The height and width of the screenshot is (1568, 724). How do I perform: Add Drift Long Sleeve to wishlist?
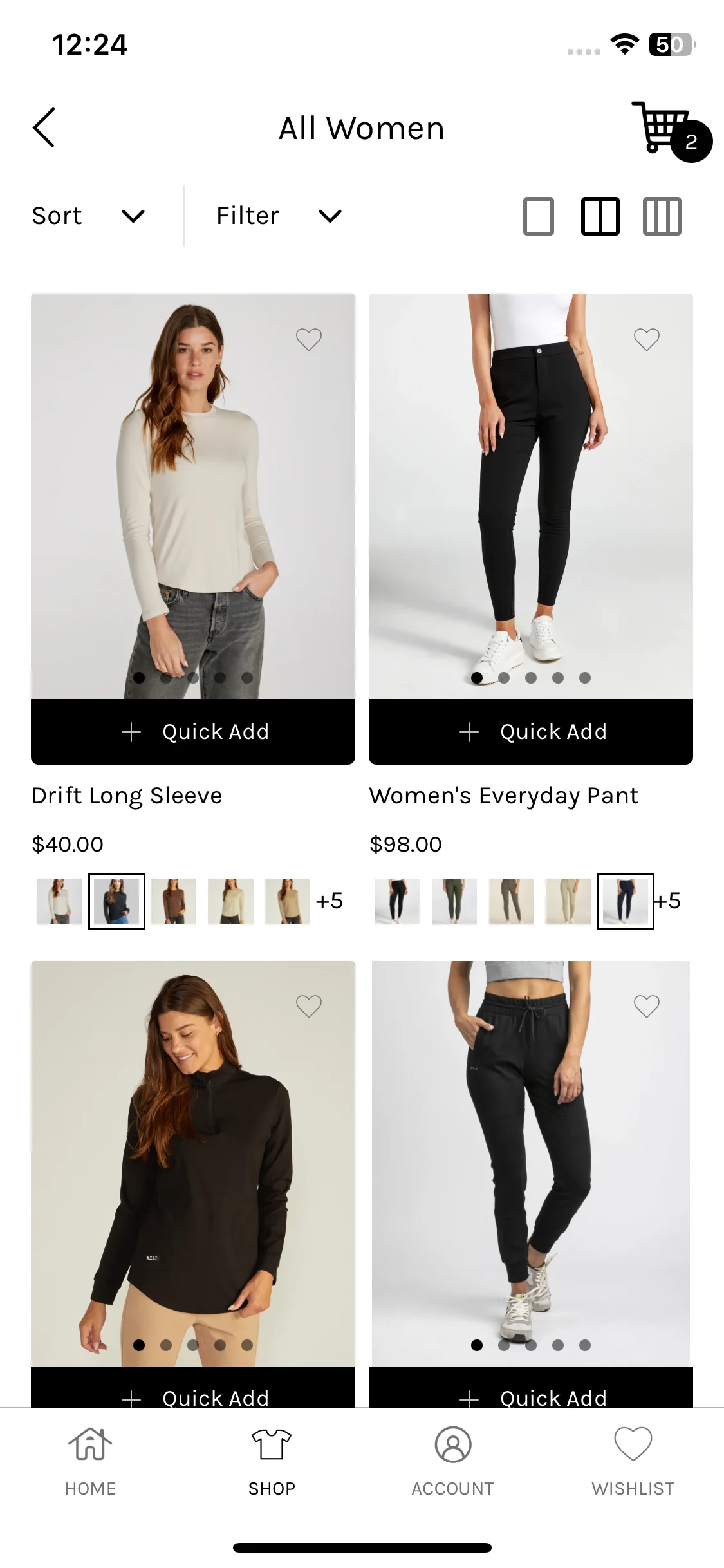coord(309,339)
